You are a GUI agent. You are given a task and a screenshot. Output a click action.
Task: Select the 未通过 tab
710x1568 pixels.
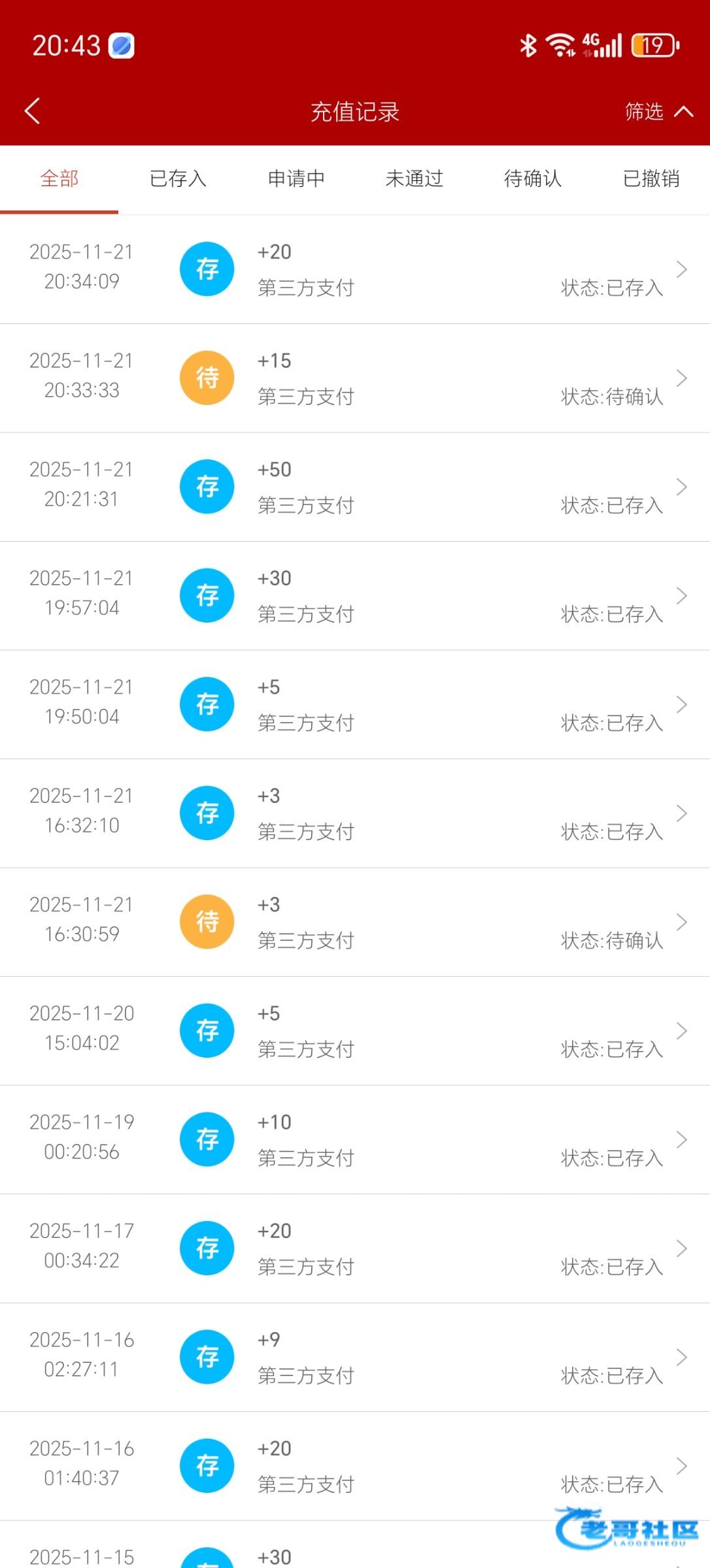tap(414, 178)
